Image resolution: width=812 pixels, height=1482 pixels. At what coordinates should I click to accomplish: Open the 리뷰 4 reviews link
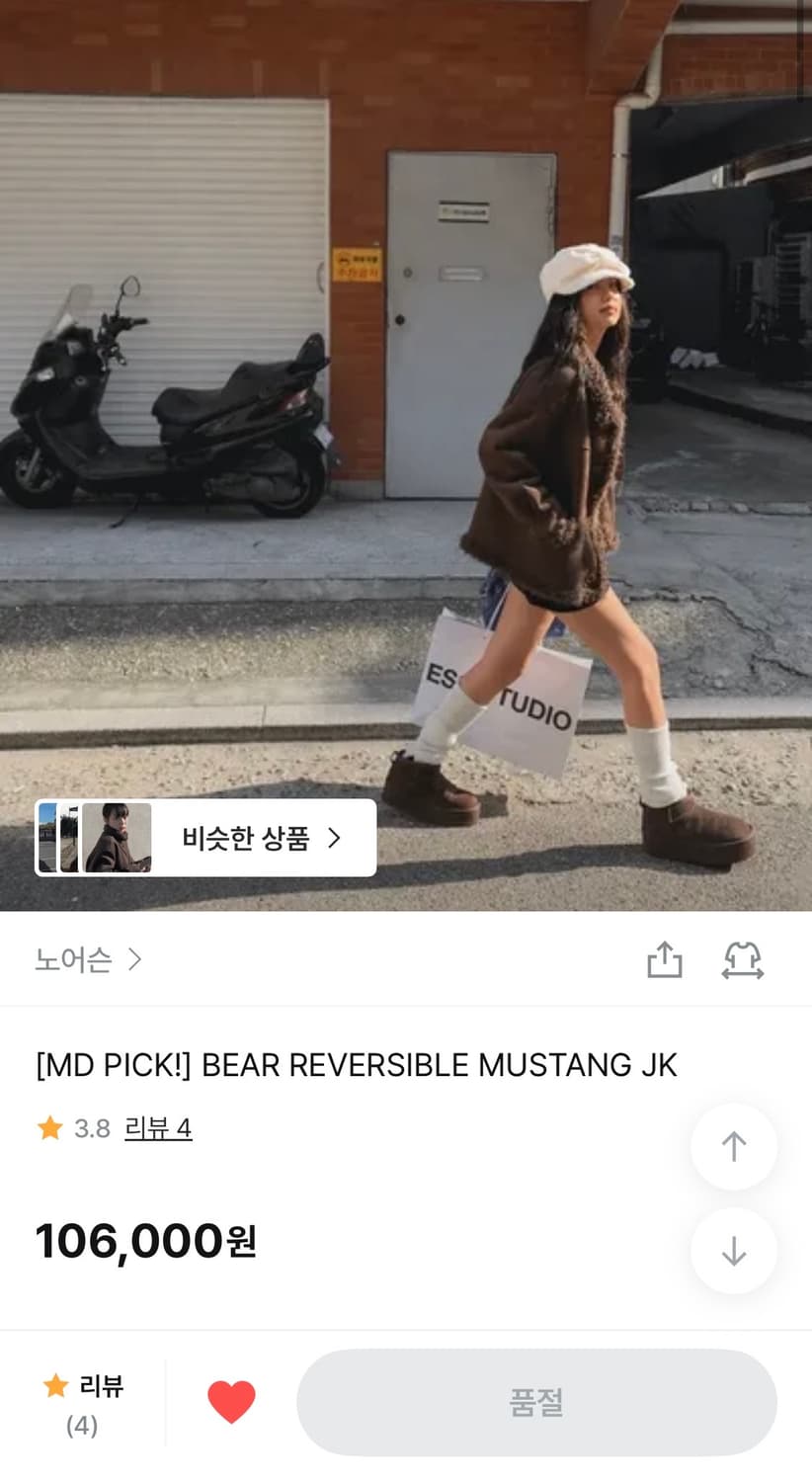[159, 1129]
